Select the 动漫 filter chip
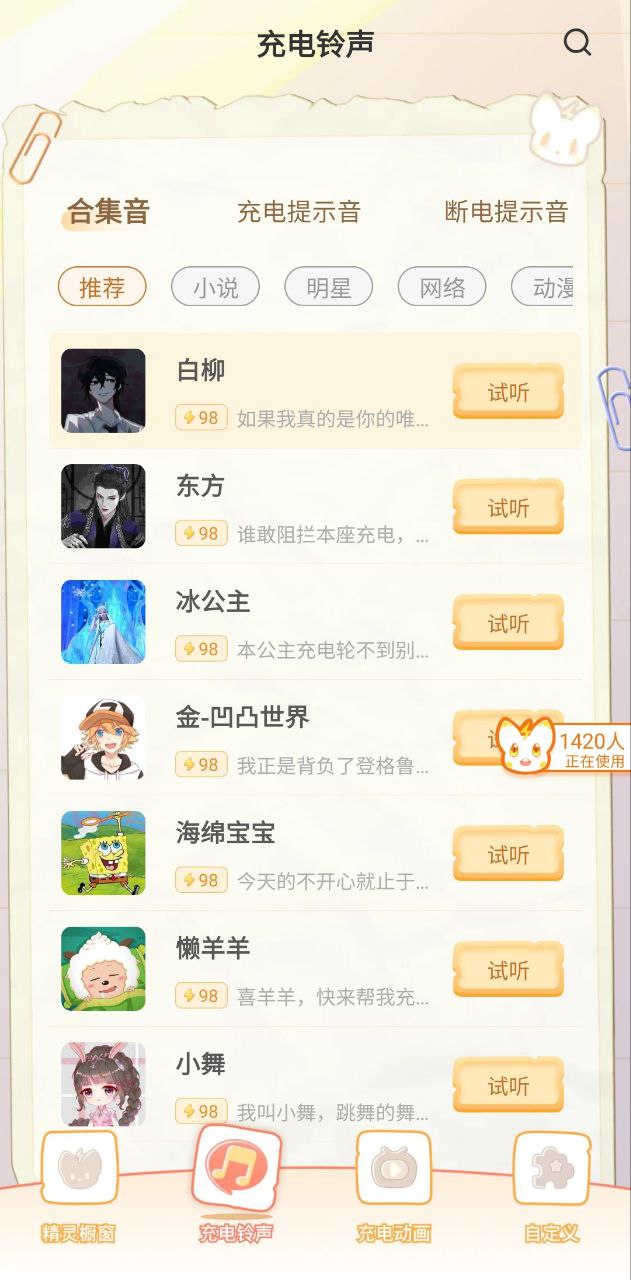The width and height of the screenshot is (631, 1280). point(548,288)
